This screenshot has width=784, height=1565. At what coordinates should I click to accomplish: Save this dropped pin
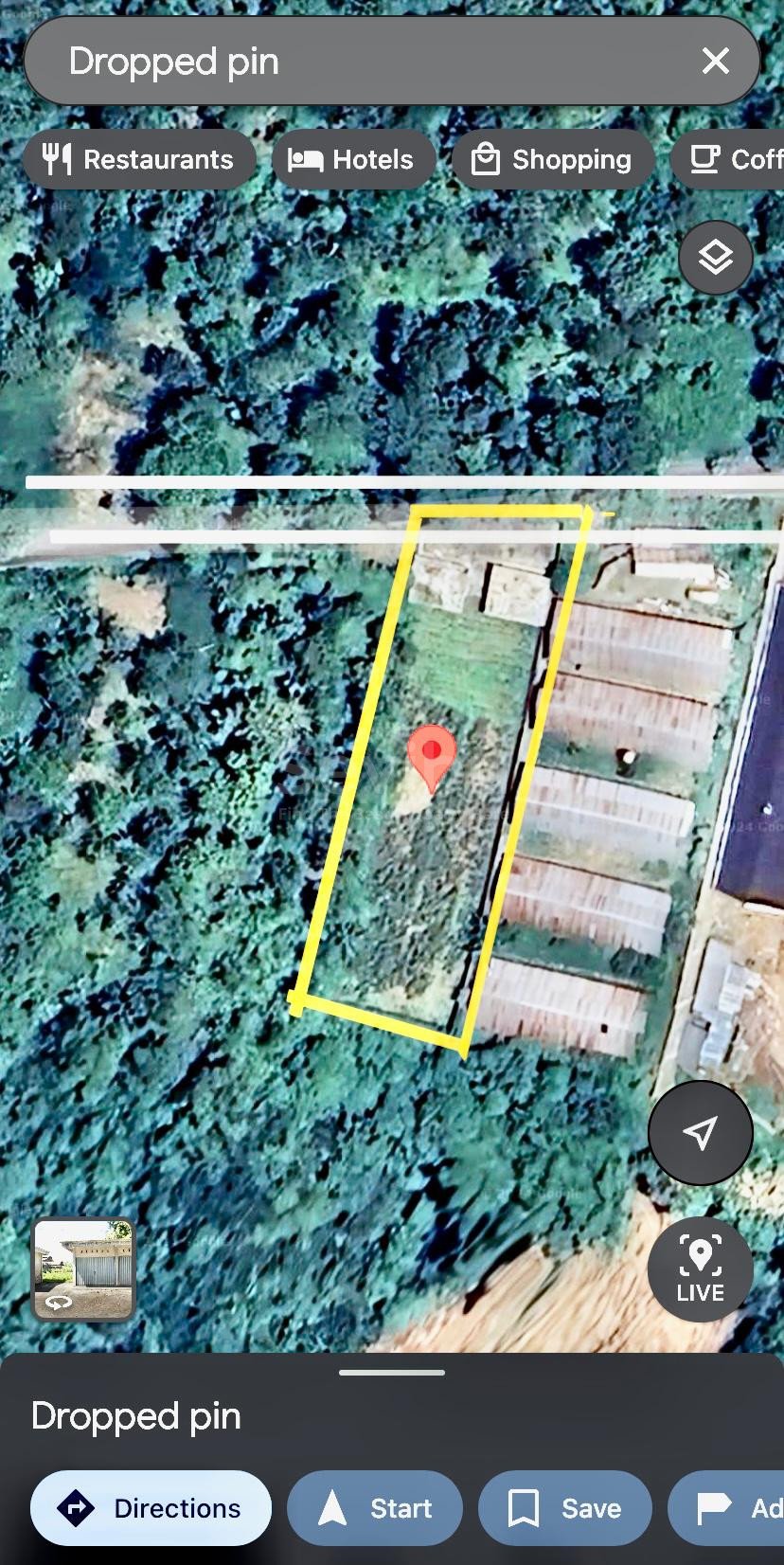point(564,1507)
